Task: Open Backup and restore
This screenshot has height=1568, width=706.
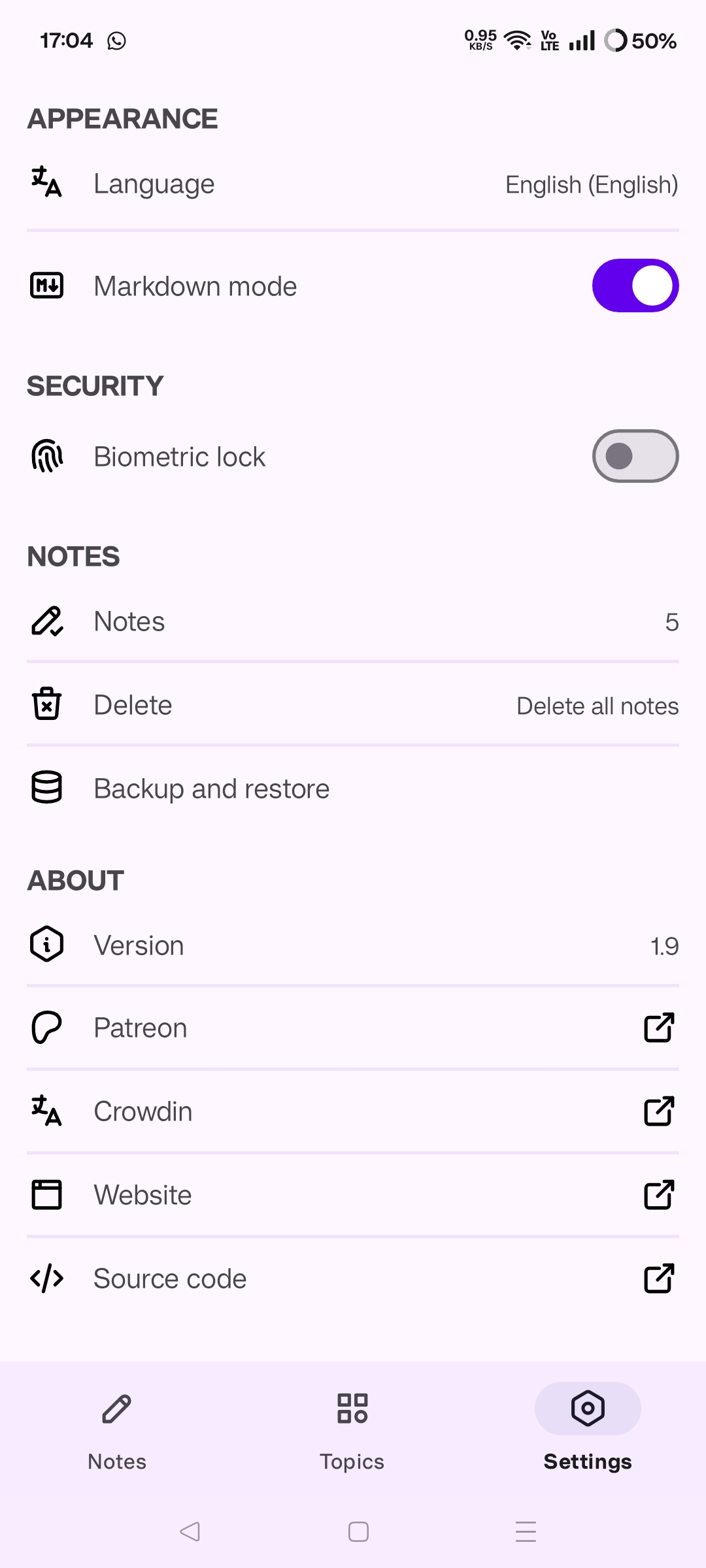Action: coord(353,789)
